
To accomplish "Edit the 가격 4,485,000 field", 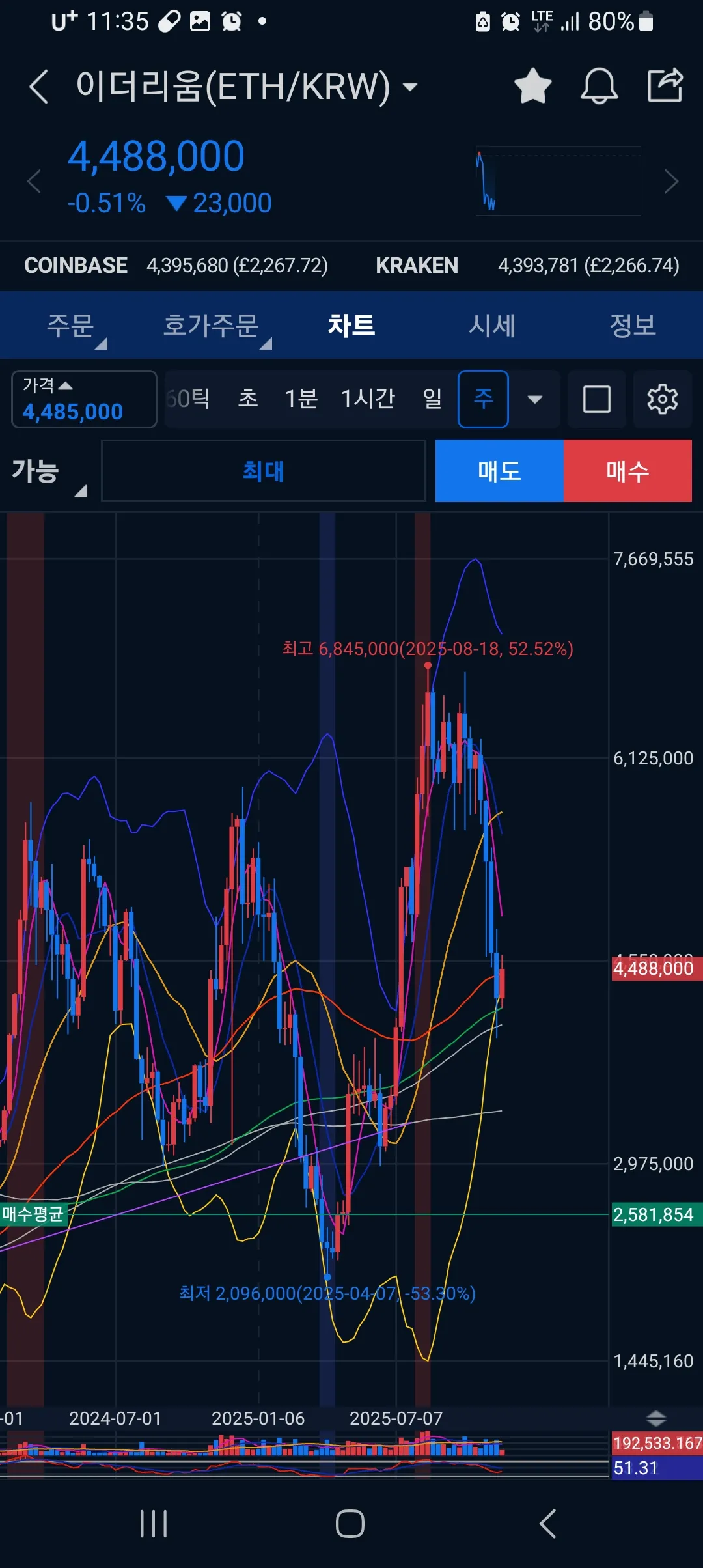I will click(84, 399).
